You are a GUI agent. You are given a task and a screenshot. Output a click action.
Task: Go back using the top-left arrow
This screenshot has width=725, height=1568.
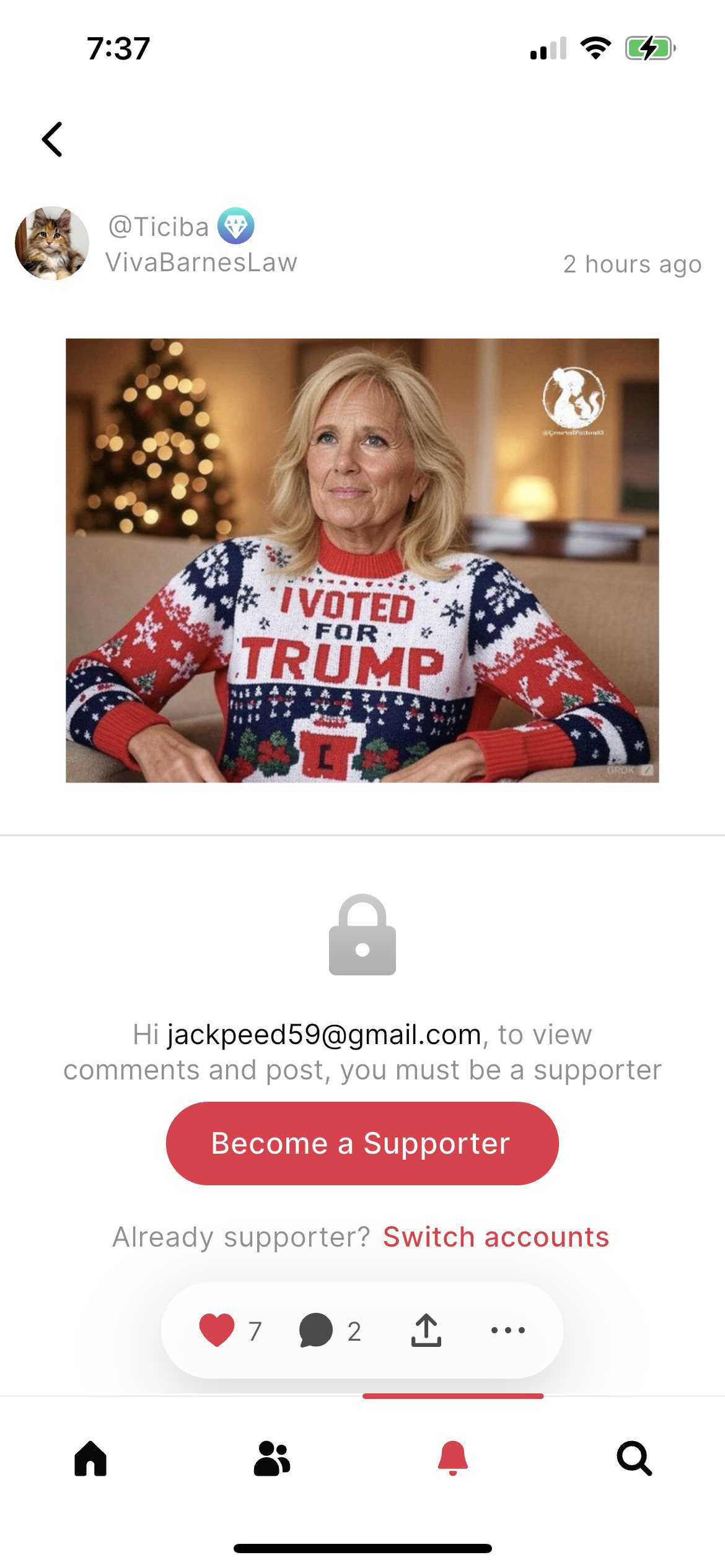pyautogui.click(x=52, y=139)
